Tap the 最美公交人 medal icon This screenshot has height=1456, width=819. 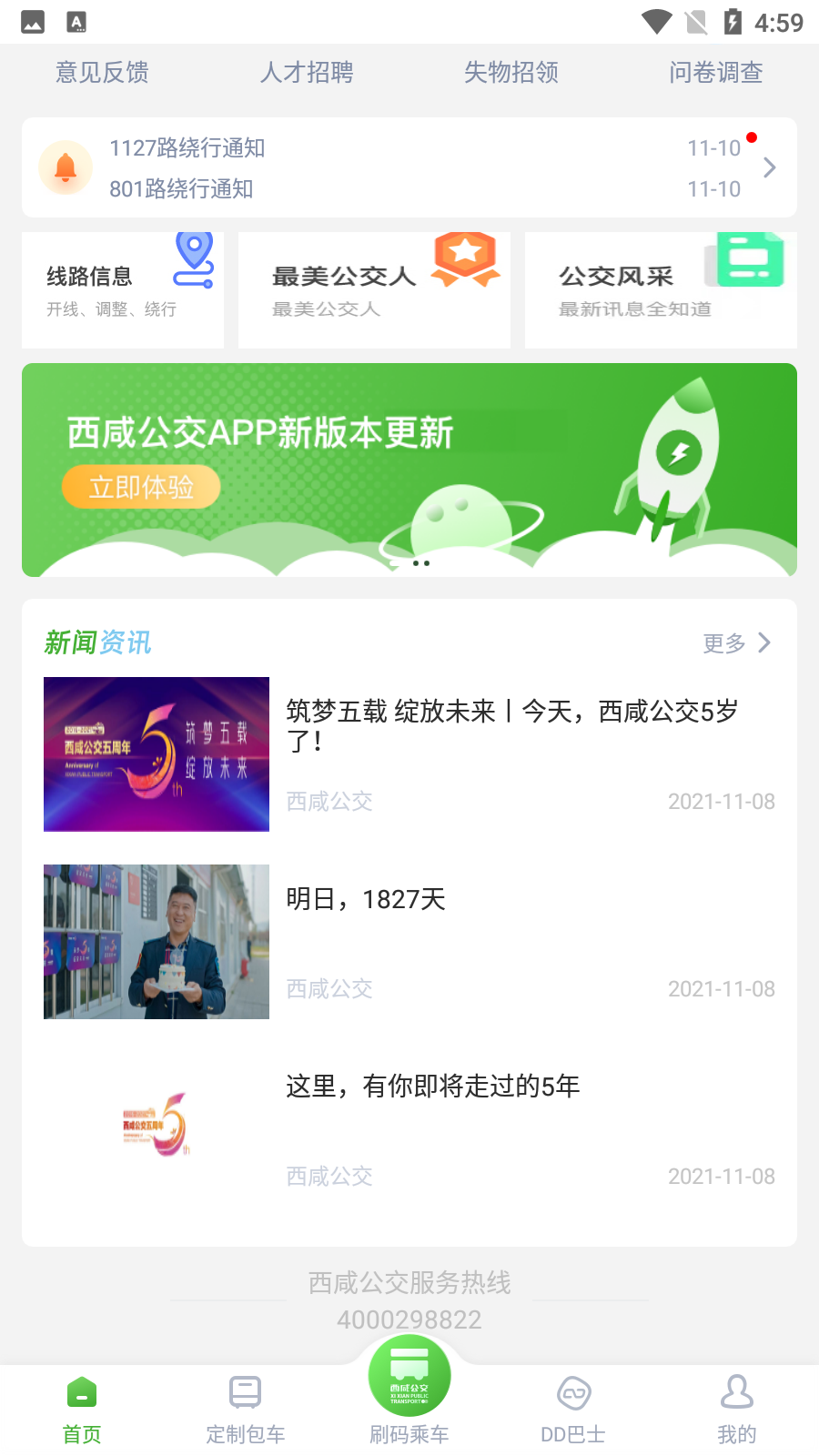point(464,259)
